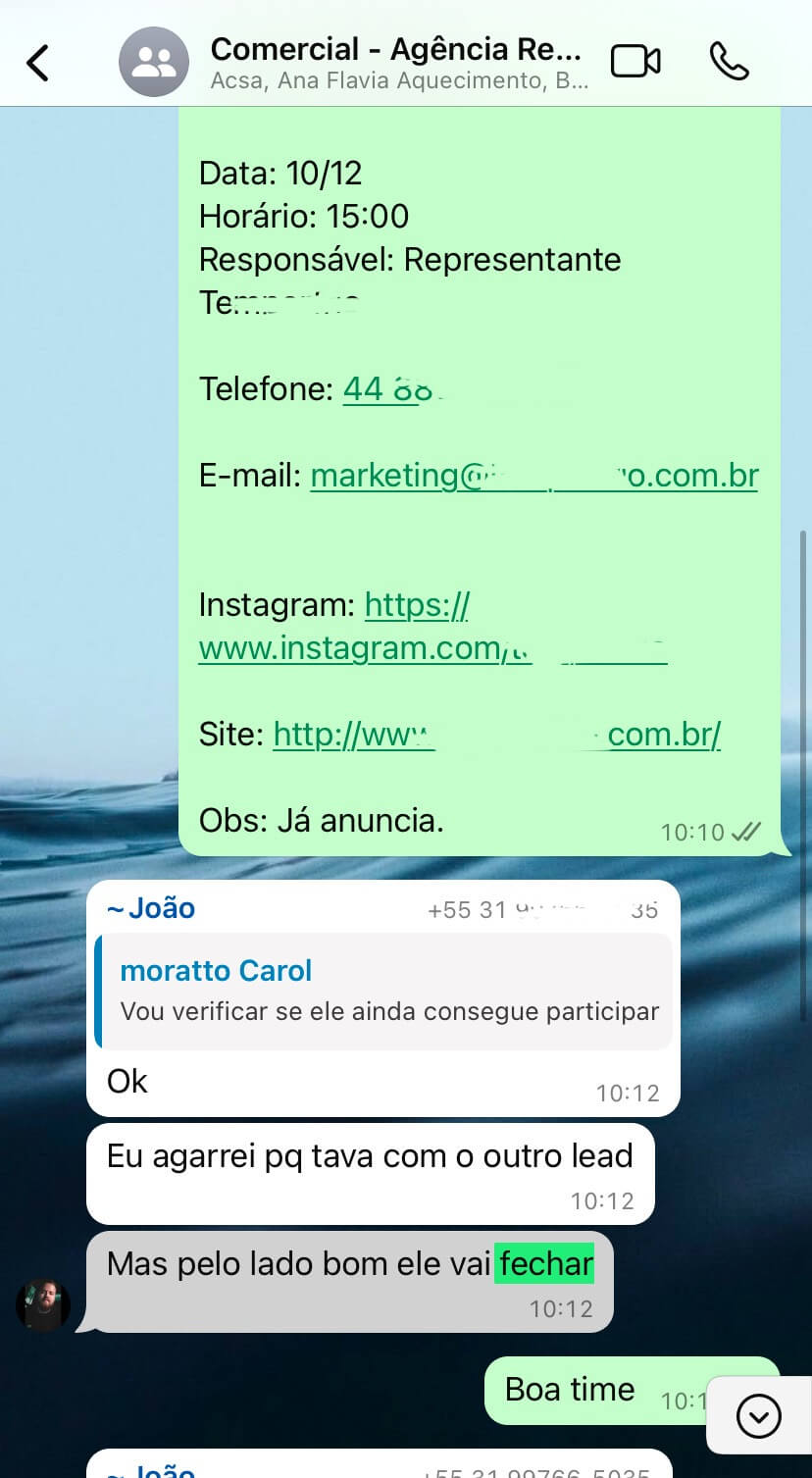This screenshot has height=1478, width=812.
Task: Open the Instagram profile link
Action: (432, 627)
